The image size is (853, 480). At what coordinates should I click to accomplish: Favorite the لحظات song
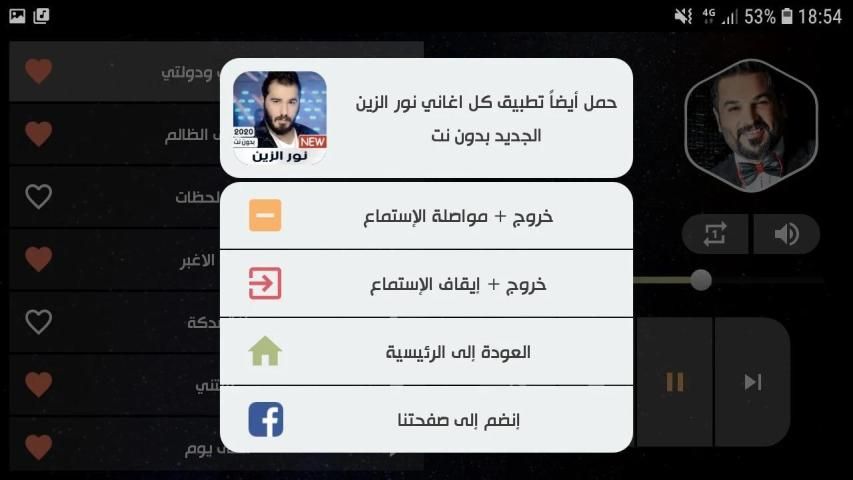pos(38,197)
